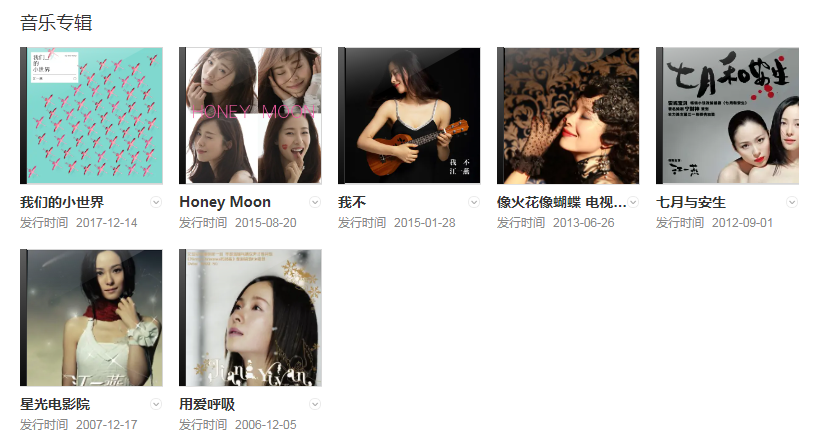Open the 星光电影院 album cover
Viewport: 819px width, 443px height.
91,317
